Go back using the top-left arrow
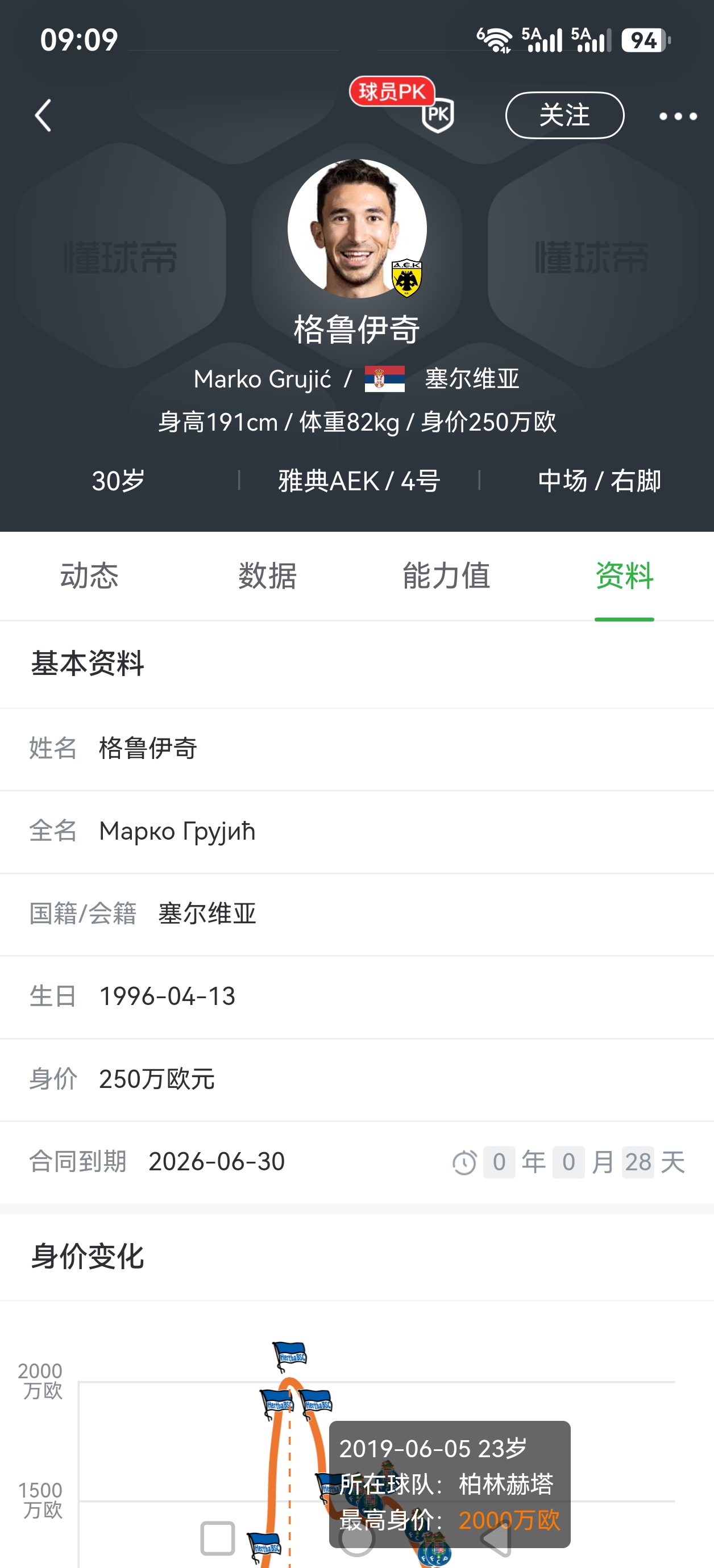Viewport: 714px width, 1568px height. point(43,116)
